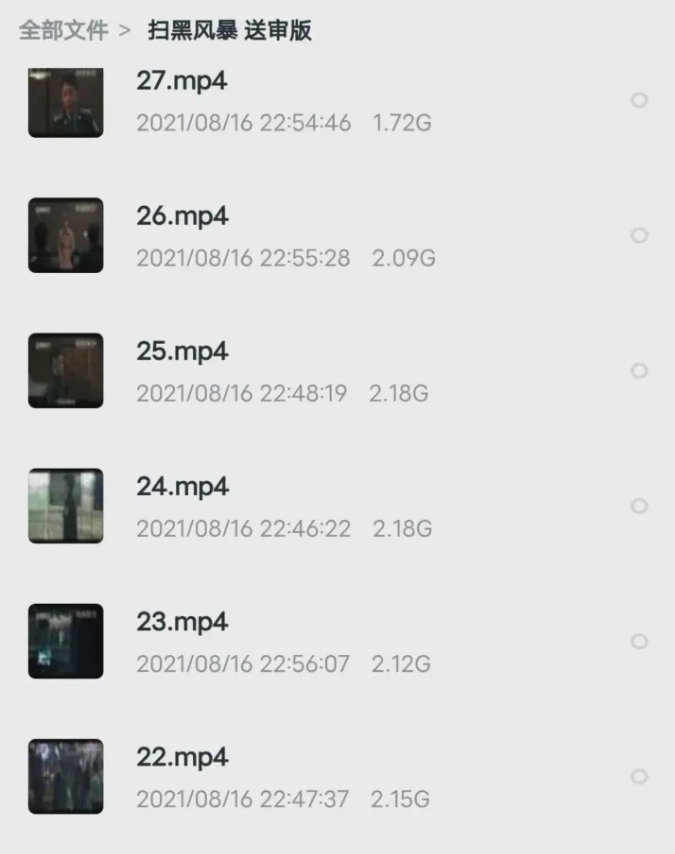The width and height of the screenshot is (675, 854).
Task: Mark 25.mp4 with its selection circle
Action: (640, 371)
